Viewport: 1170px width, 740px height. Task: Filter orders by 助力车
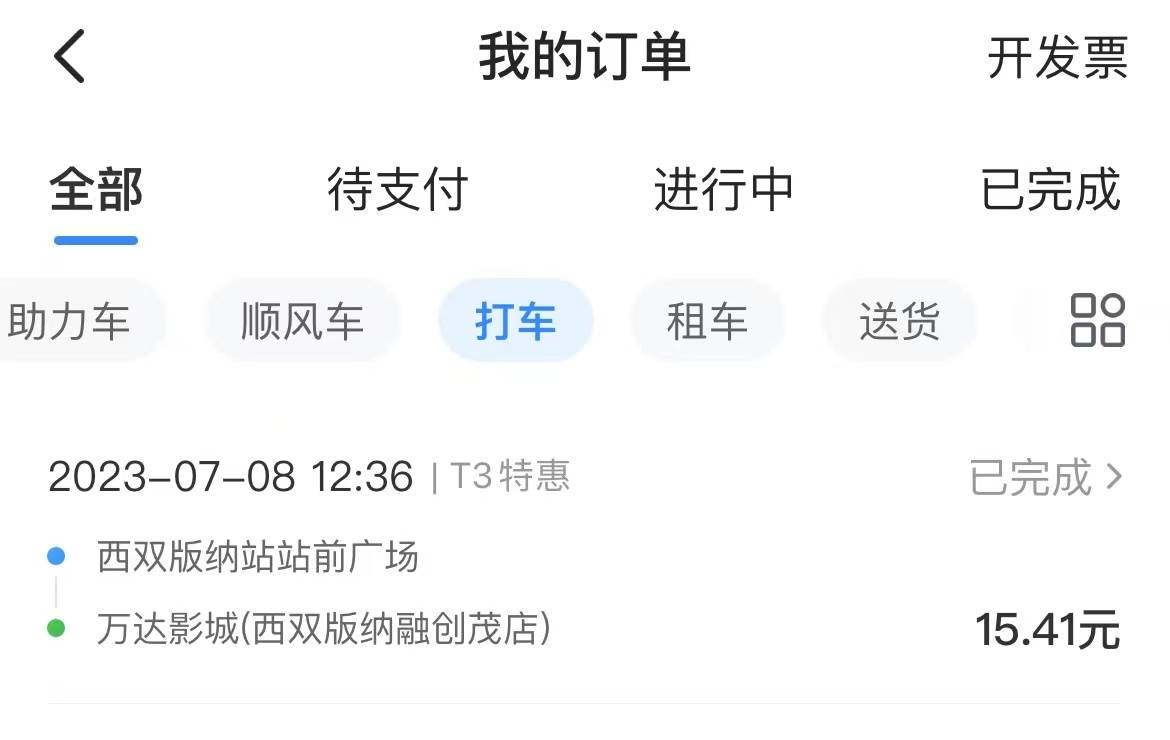(x=72, y=322)
